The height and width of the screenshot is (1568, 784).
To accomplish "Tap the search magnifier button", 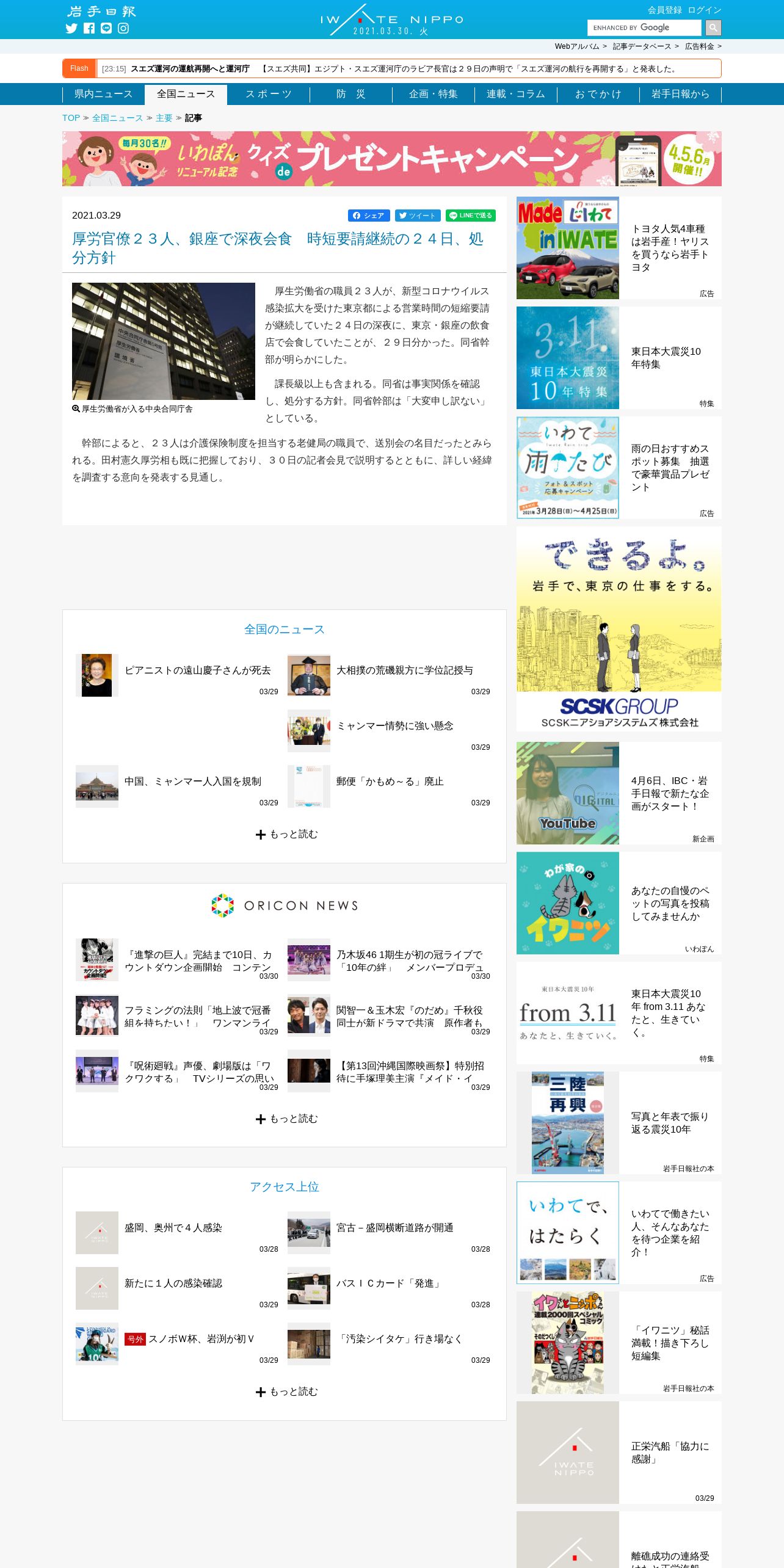I will click(x=713, y=27).
